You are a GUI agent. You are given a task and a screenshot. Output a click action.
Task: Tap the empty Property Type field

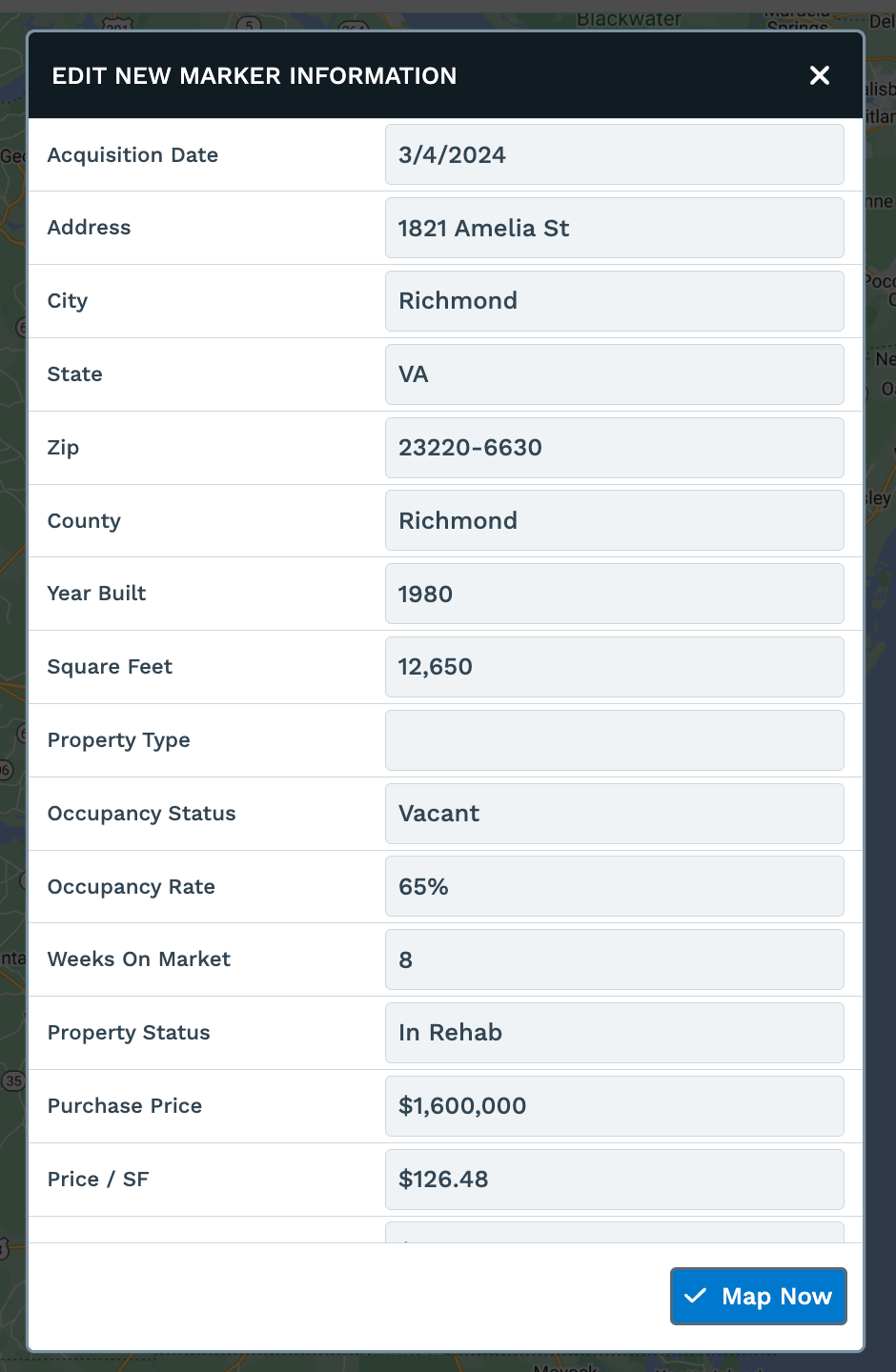(614, 740)
